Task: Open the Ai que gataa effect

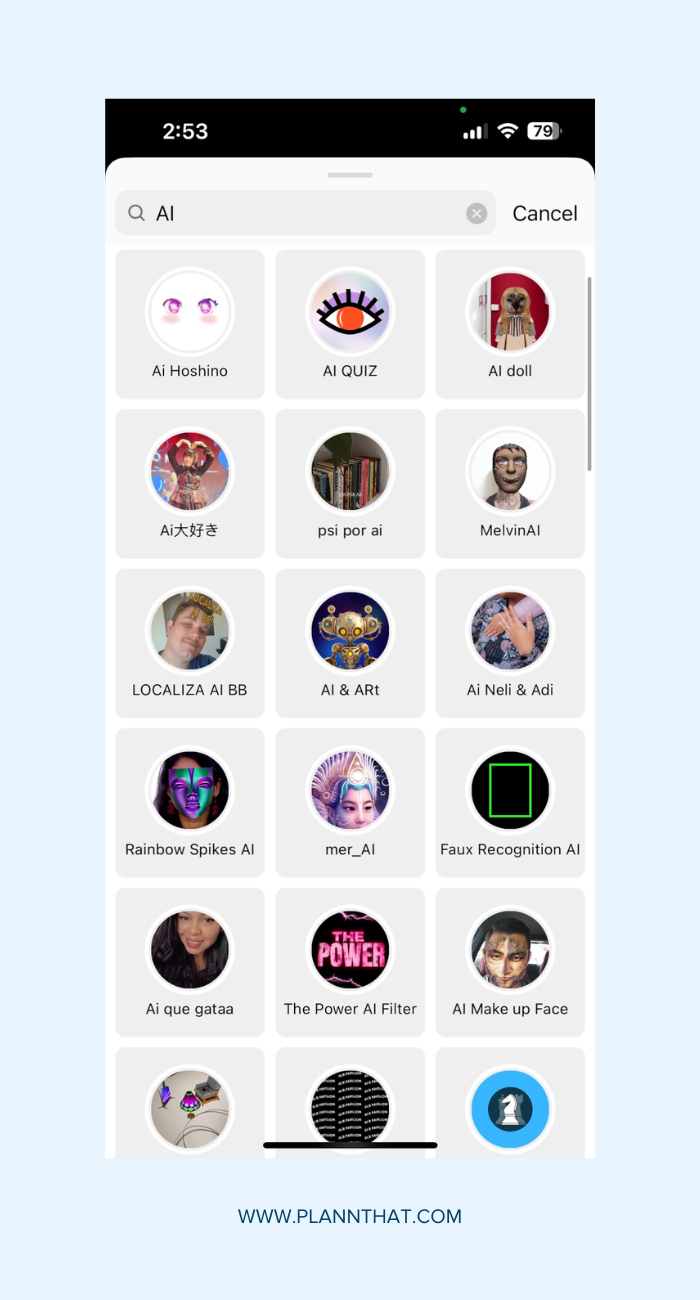Action: [x=190, y=962]
